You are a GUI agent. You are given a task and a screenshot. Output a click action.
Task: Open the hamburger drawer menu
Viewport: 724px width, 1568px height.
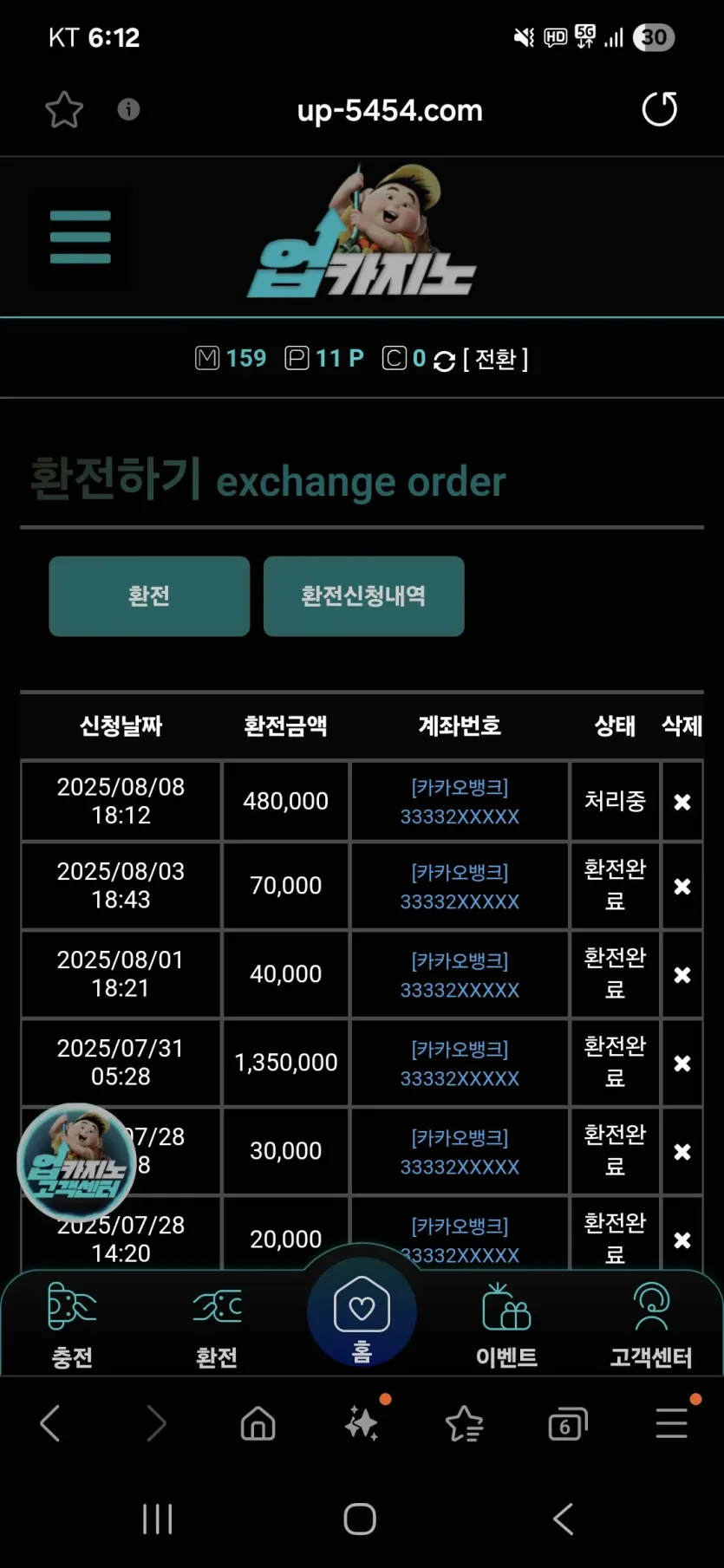coord(81,237)
